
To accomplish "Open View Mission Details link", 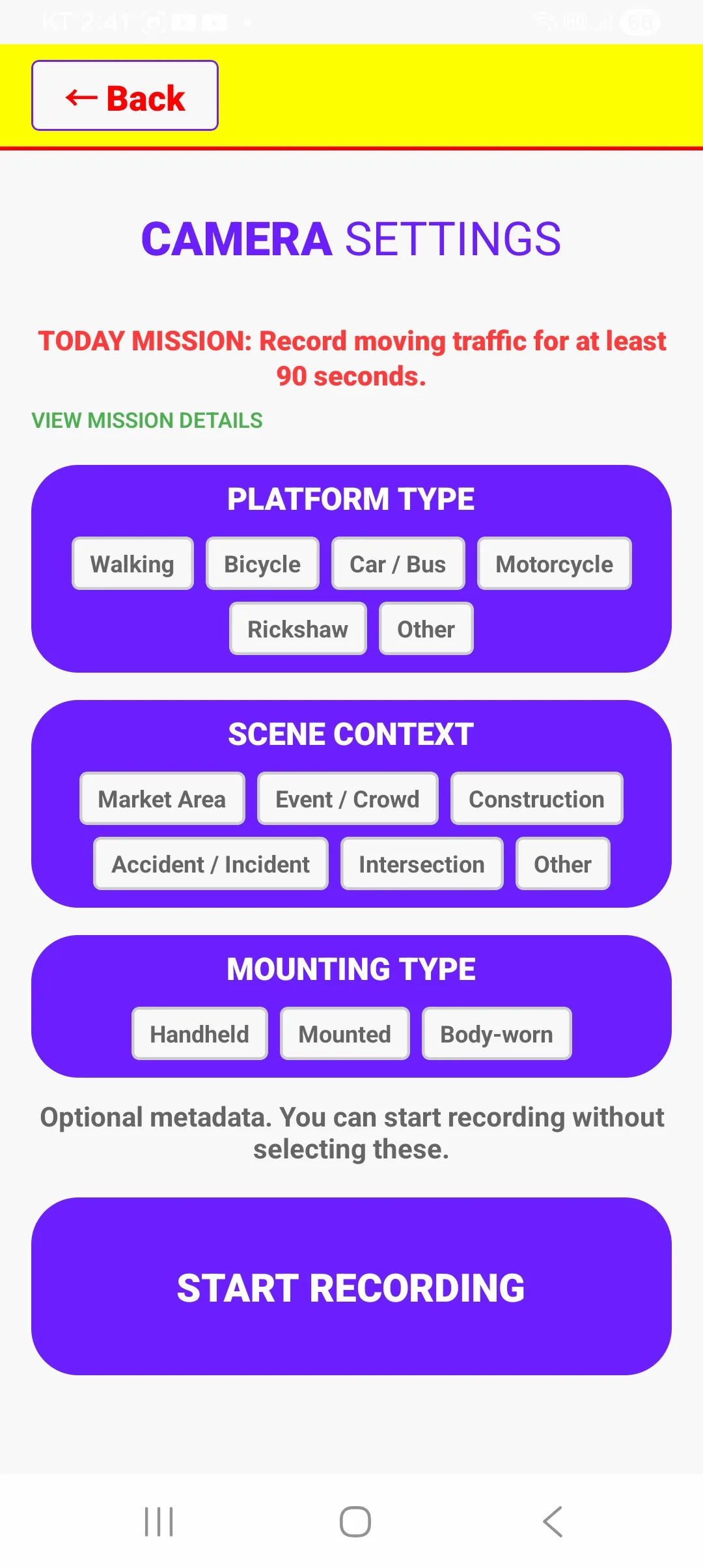I will (x=147, y=420).
